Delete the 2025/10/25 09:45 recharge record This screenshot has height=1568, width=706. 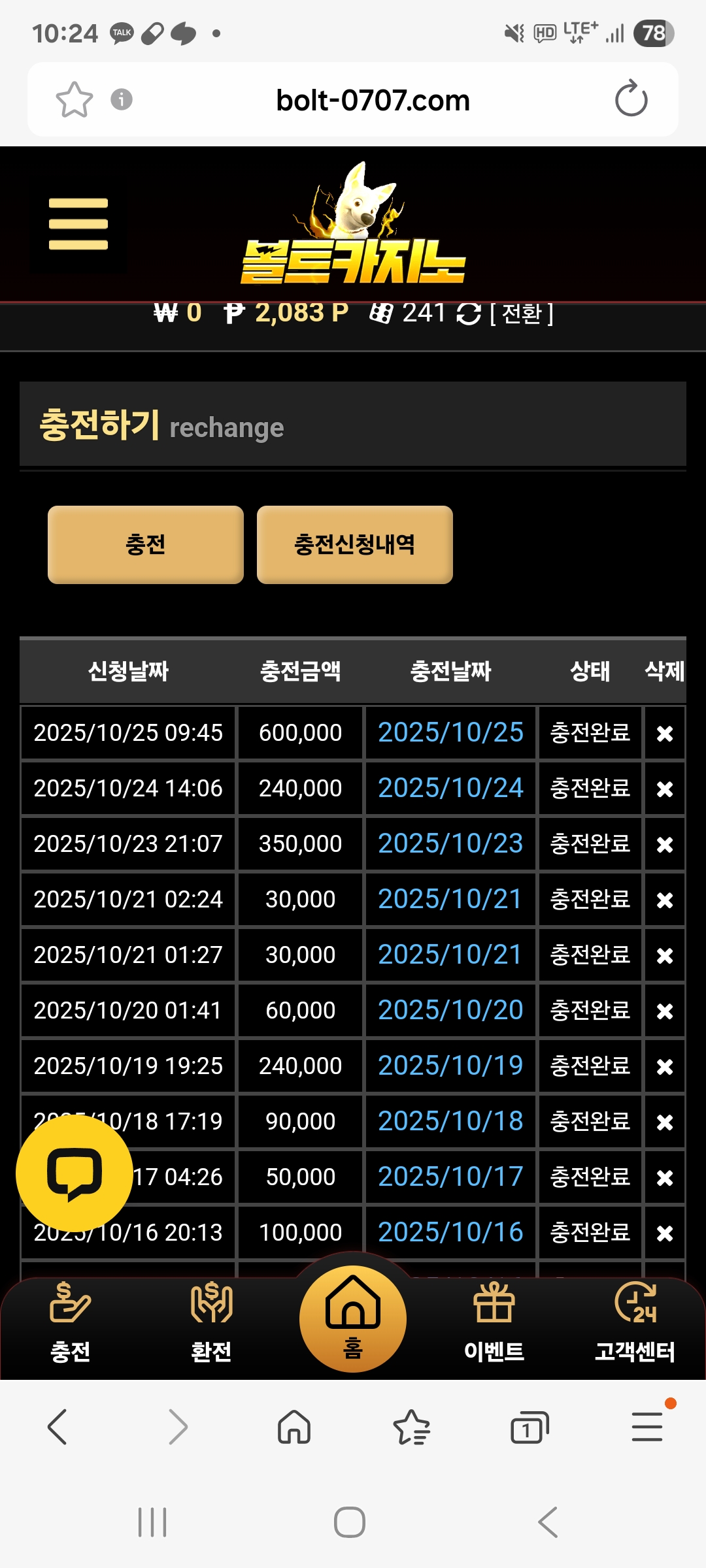pyautogui.click(x=664, y=734)
